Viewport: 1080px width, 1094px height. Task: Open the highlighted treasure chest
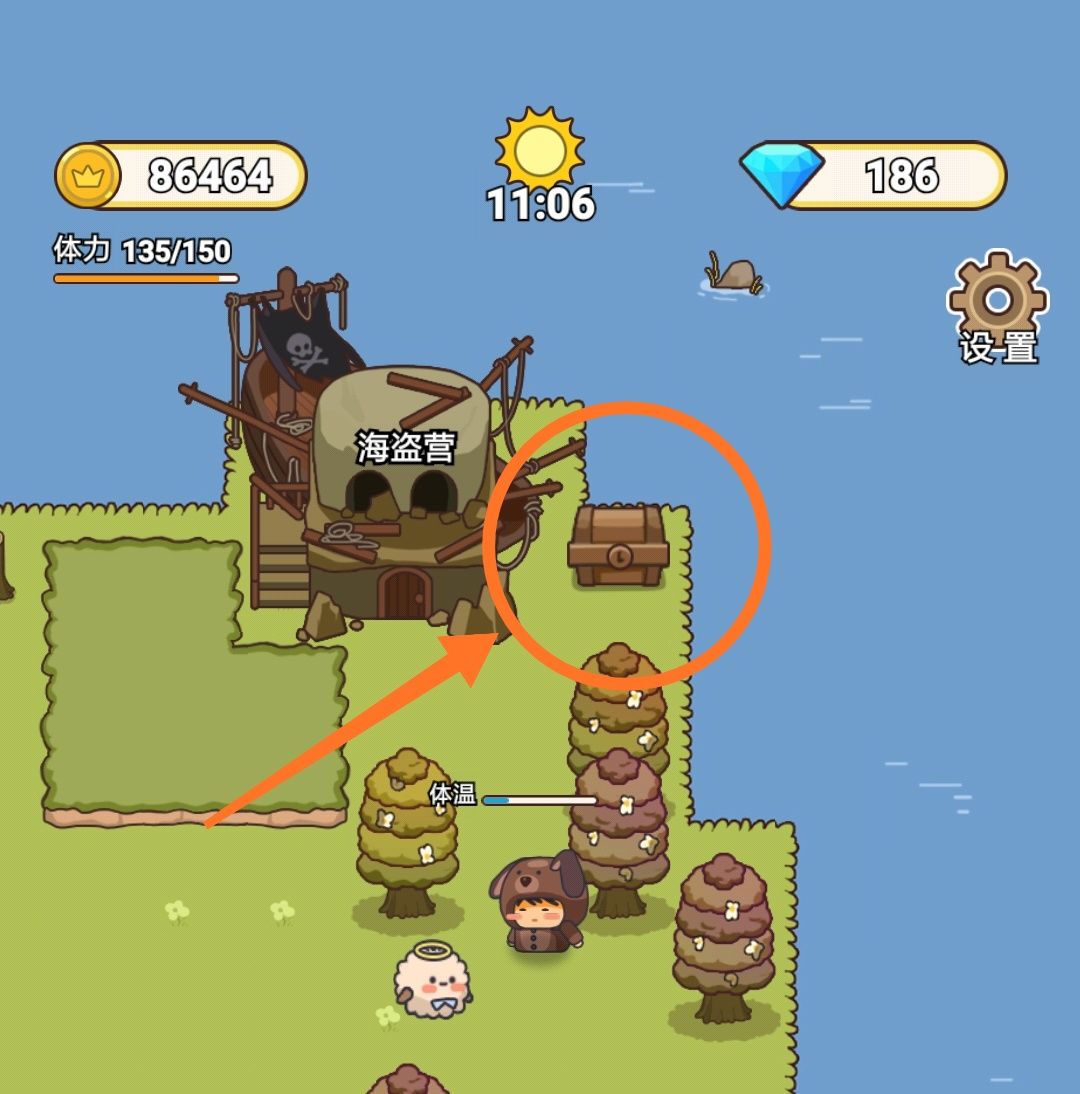pyautogui.click(x=617, y=546)
